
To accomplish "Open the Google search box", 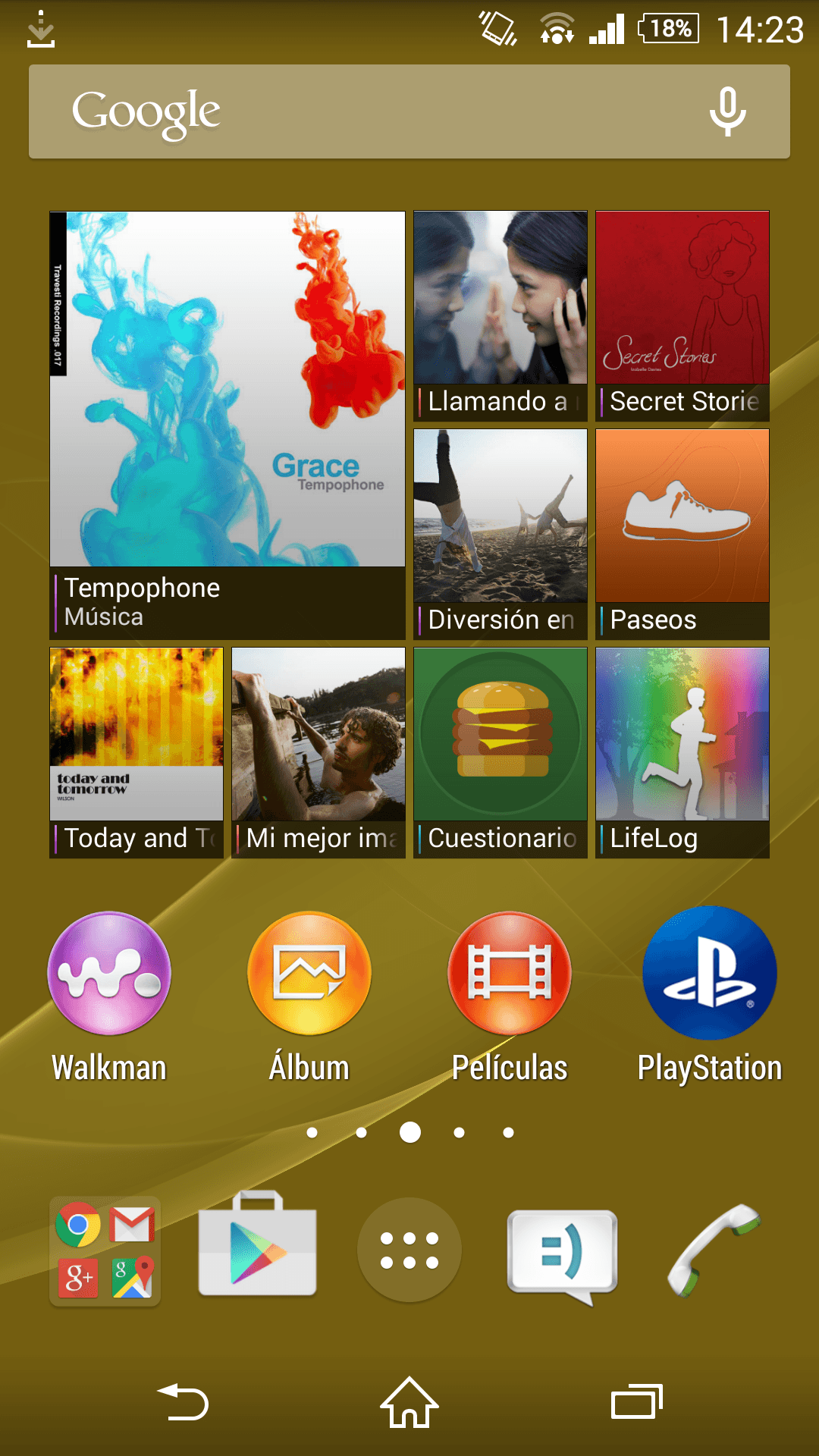I will [x=364, y=111].
